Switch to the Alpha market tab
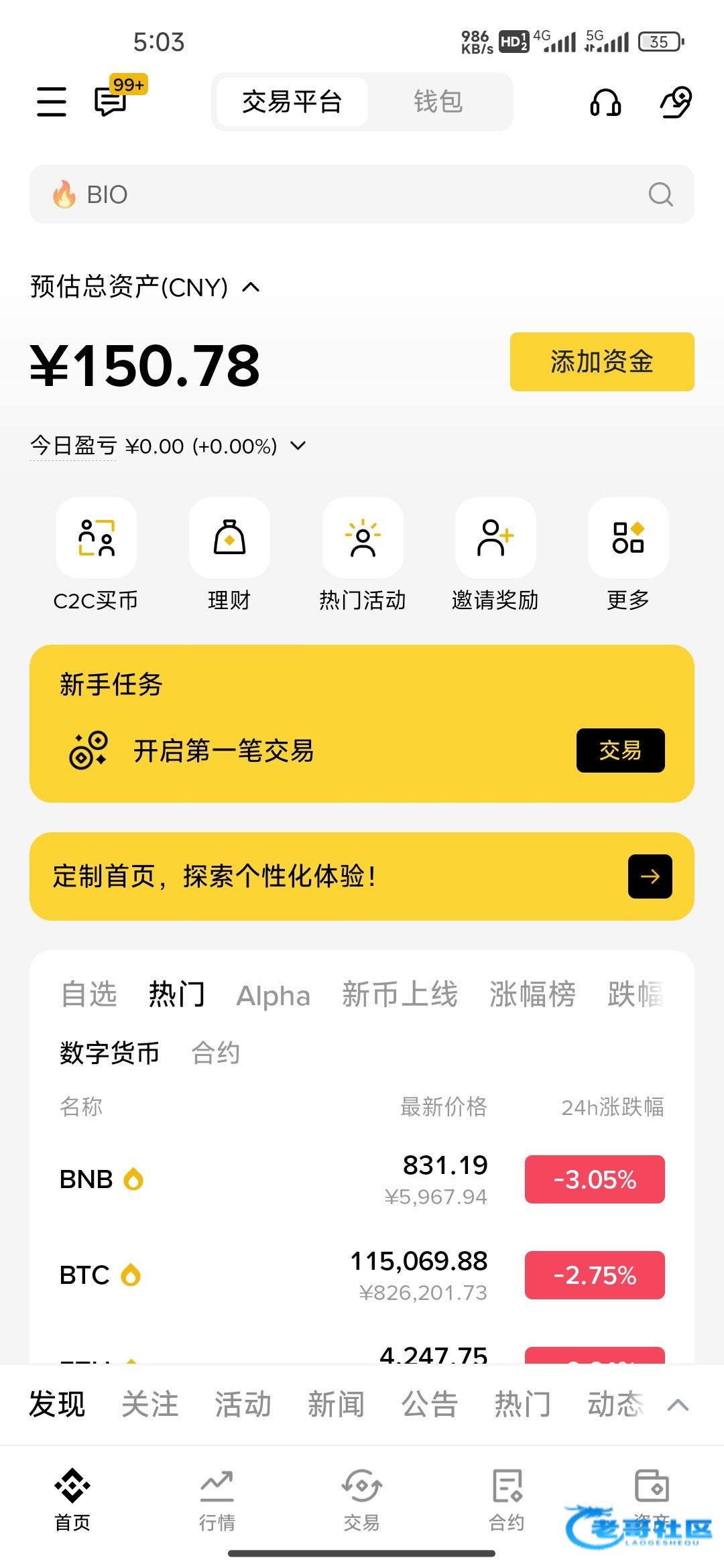 [x=273, y=995]
